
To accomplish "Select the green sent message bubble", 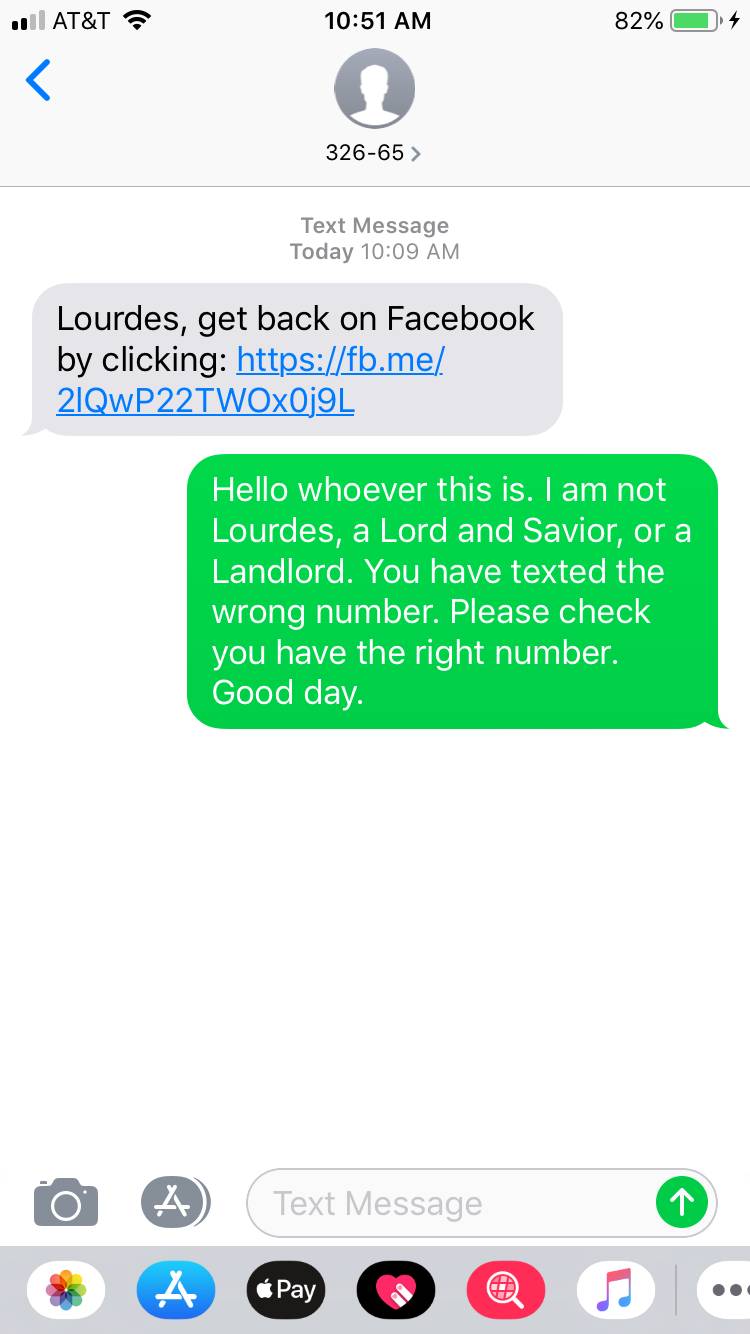I will 455,590.
